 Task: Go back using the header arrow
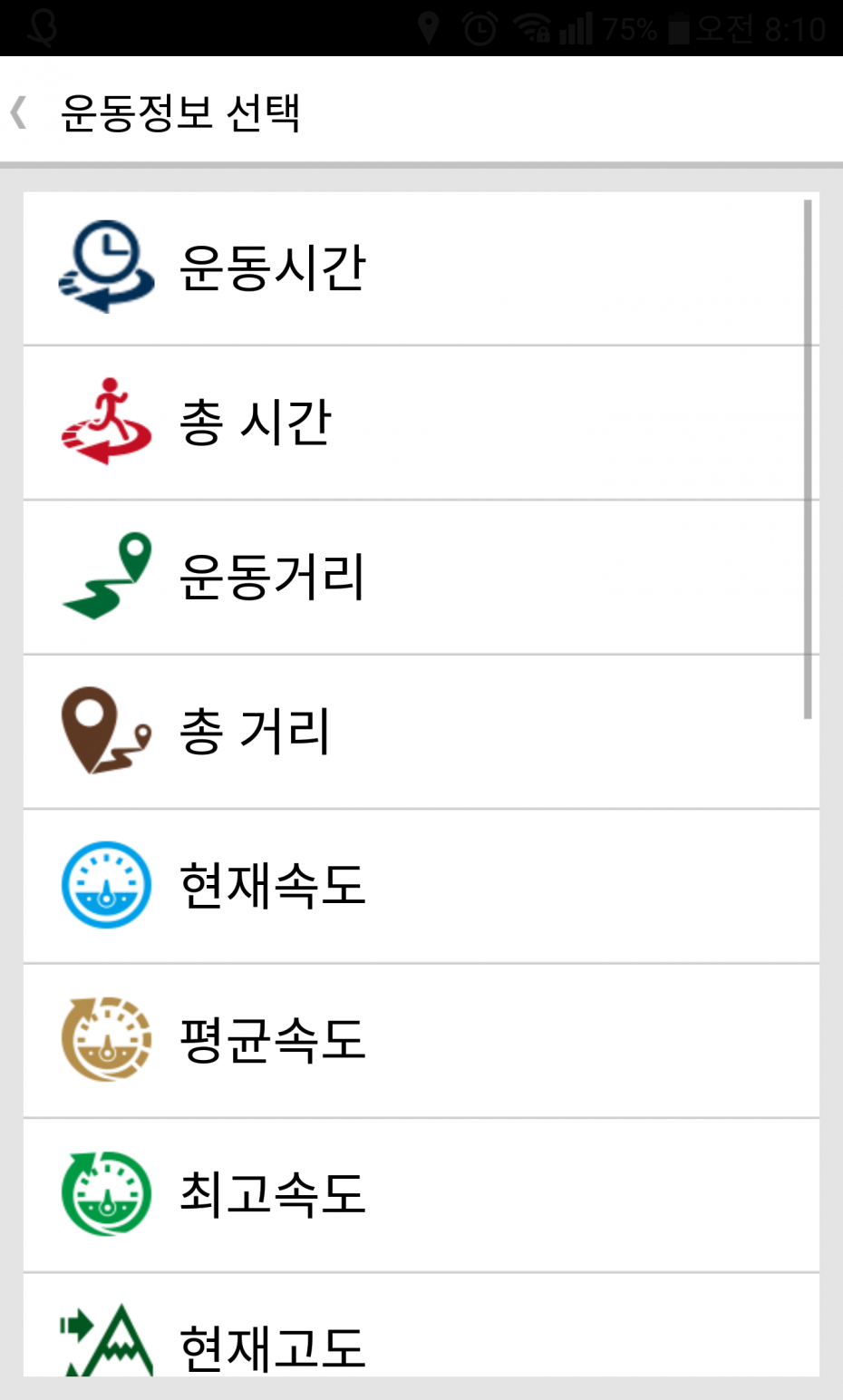coord(18,113)
